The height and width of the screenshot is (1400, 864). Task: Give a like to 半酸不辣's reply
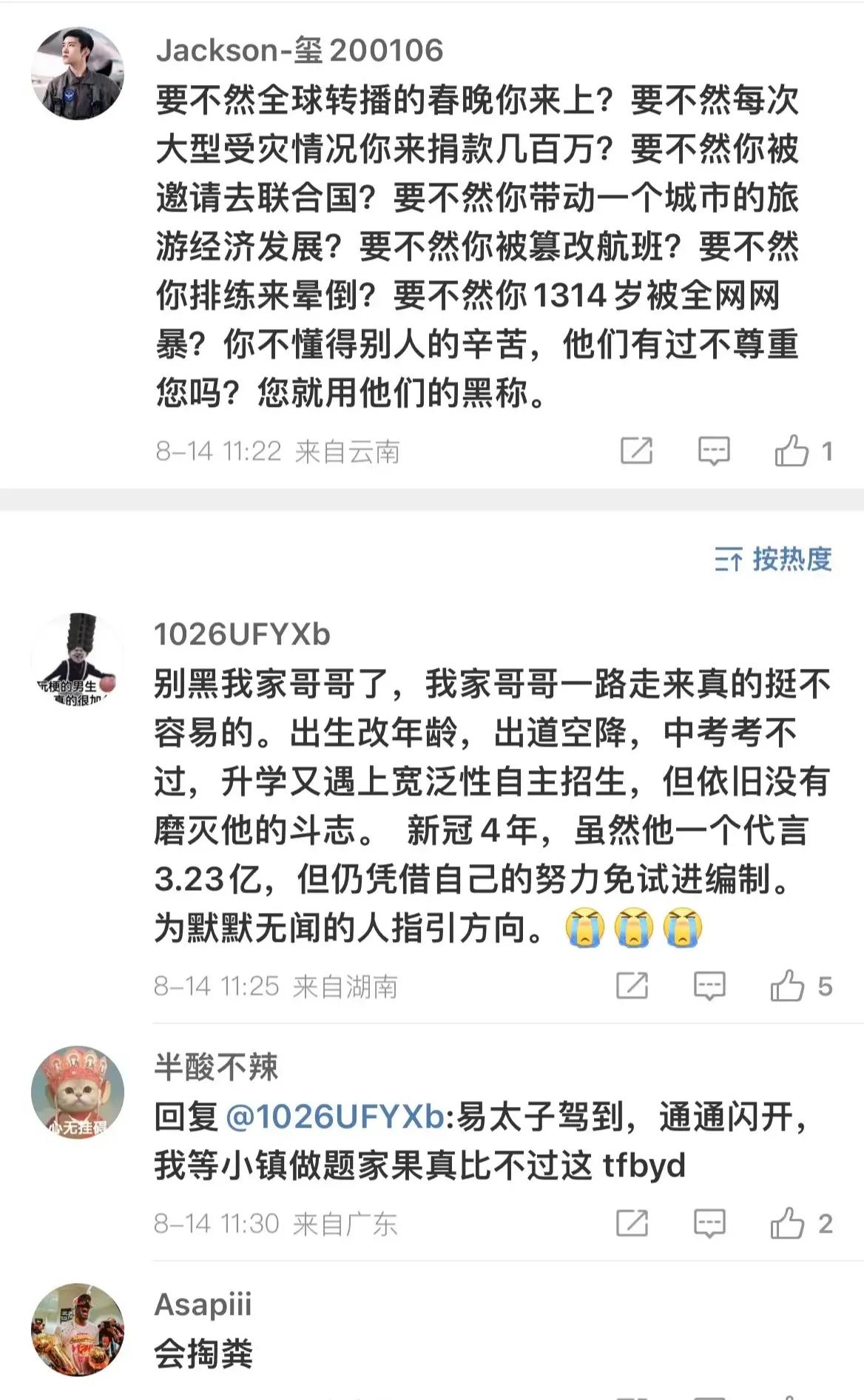(x=788, y=1223)
